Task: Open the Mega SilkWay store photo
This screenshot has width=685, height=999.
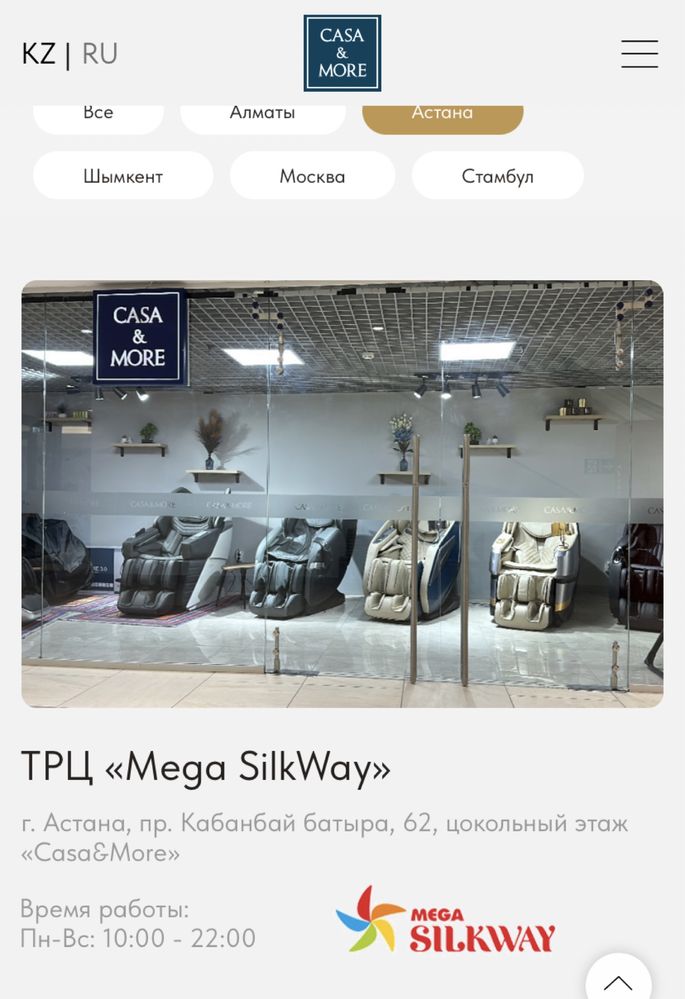Action: click(x=342, y=494)
